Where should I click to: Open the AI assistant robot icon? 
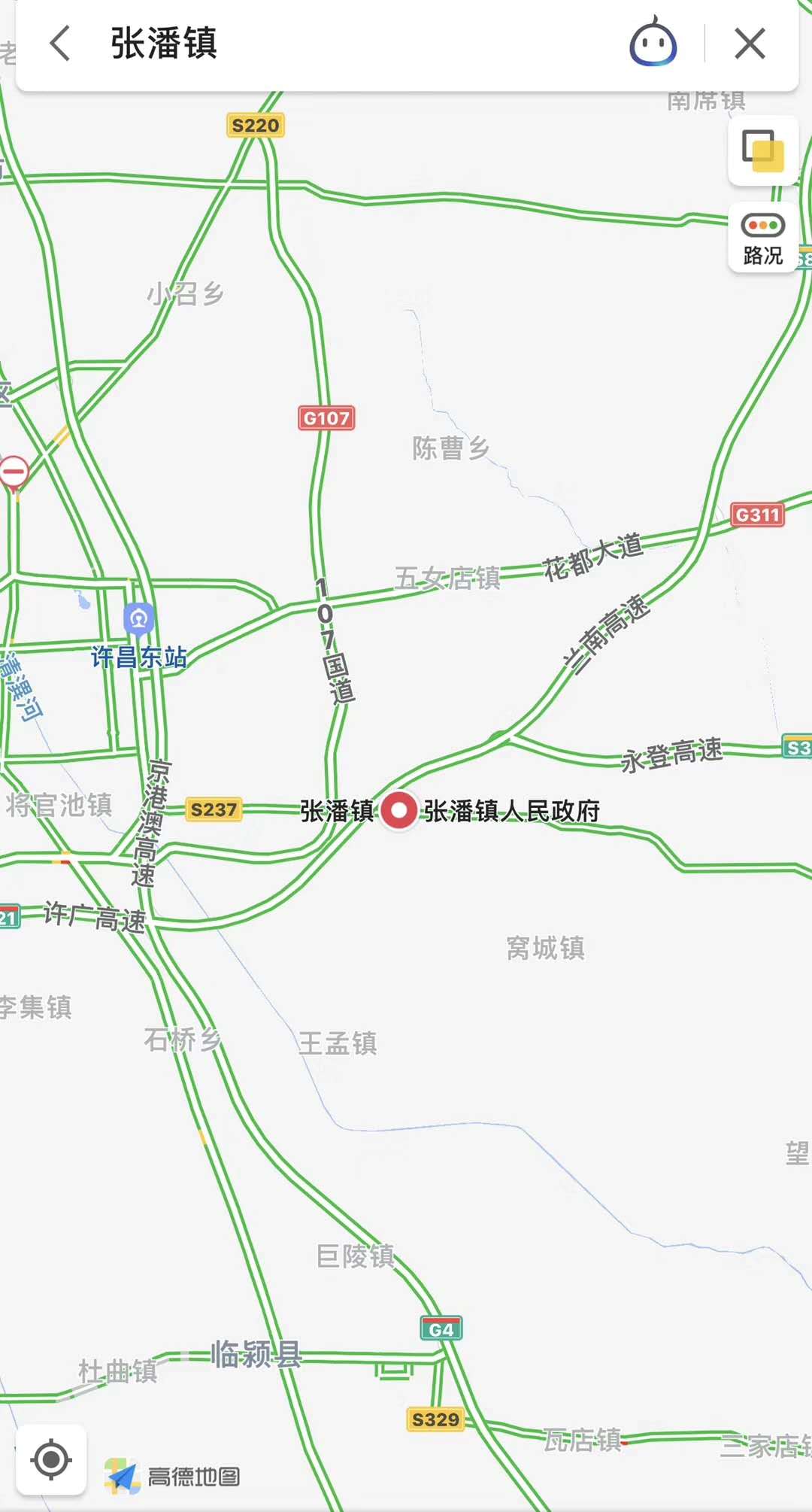[x=653, y=43]
